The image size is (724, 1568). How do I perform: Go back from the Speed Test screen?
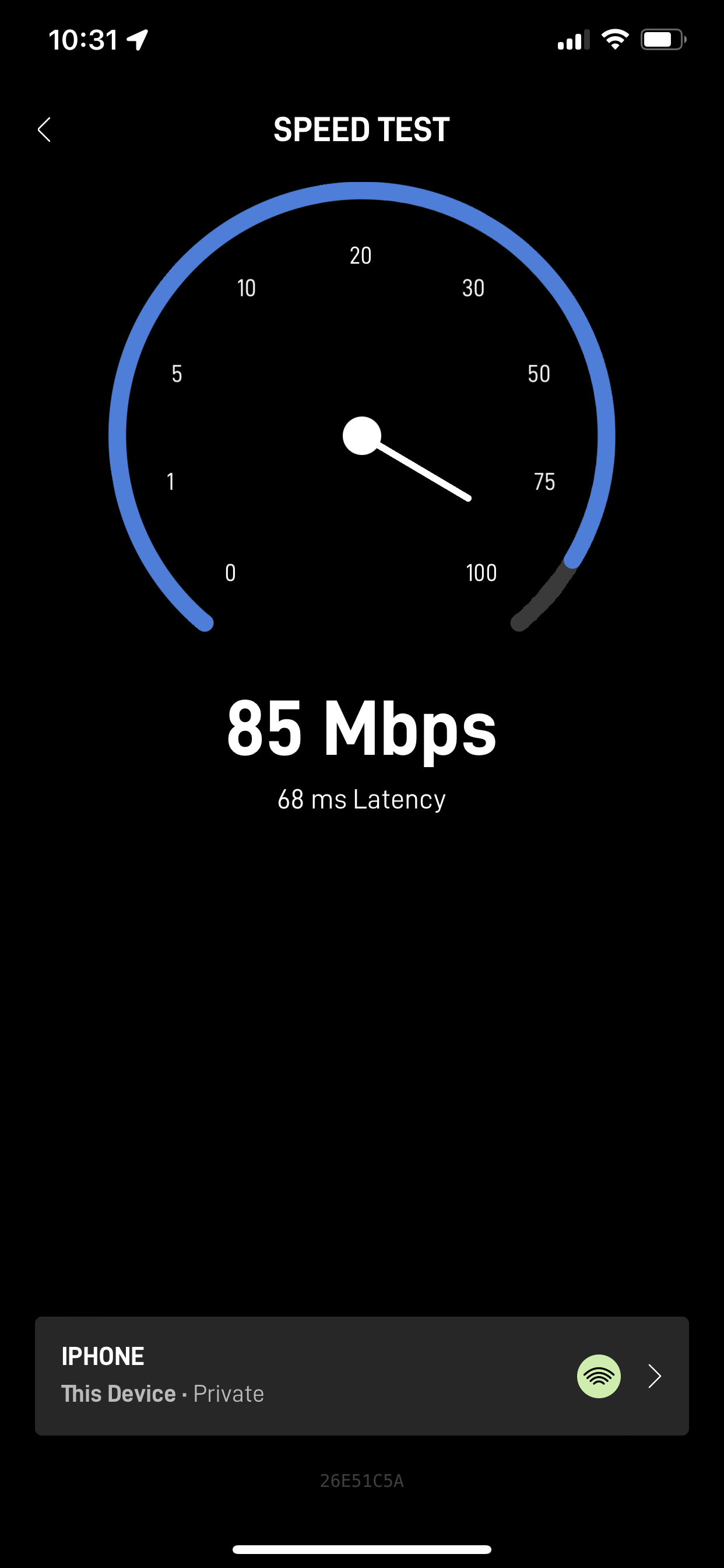[44, 129]
